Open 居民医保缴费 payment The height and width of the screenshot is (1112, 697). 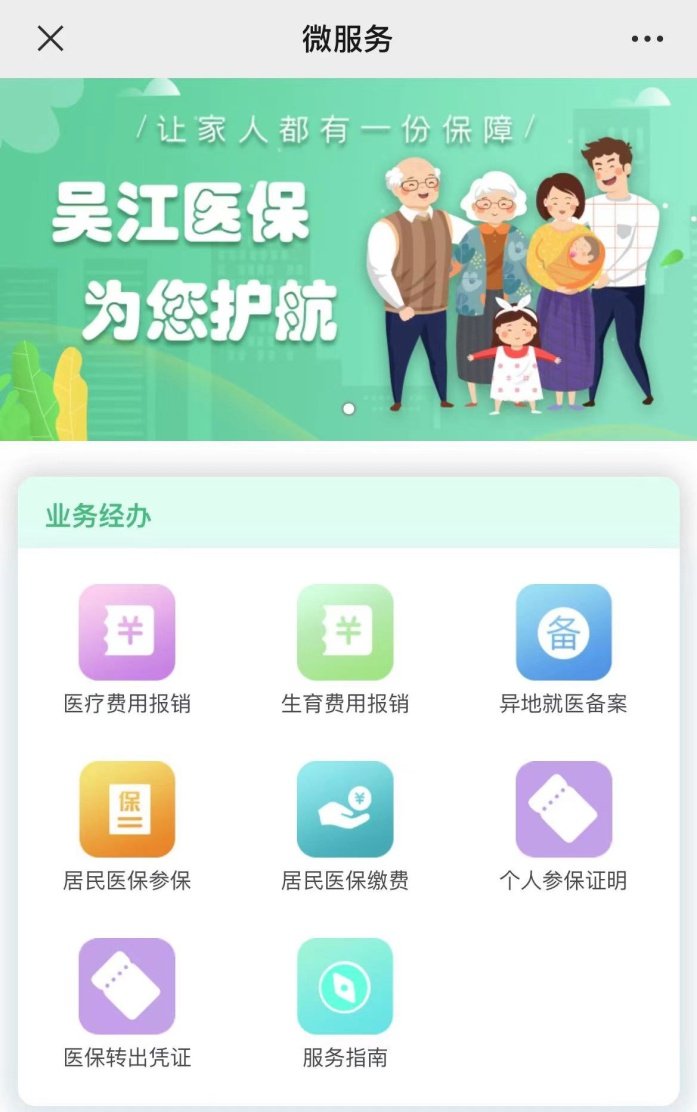345,809
